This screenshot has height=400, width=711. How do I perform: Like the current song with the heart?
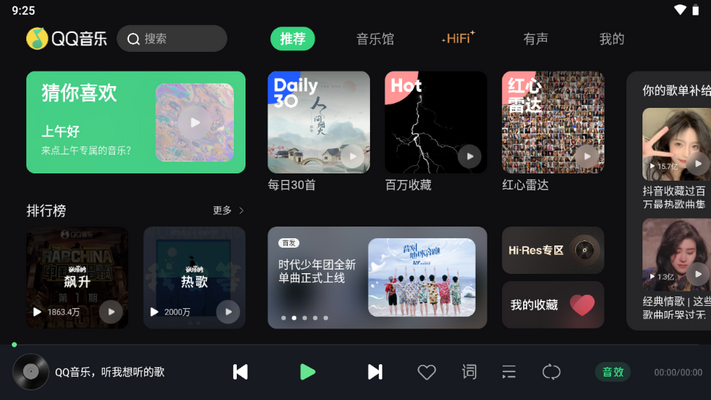[x=427, y=372]
